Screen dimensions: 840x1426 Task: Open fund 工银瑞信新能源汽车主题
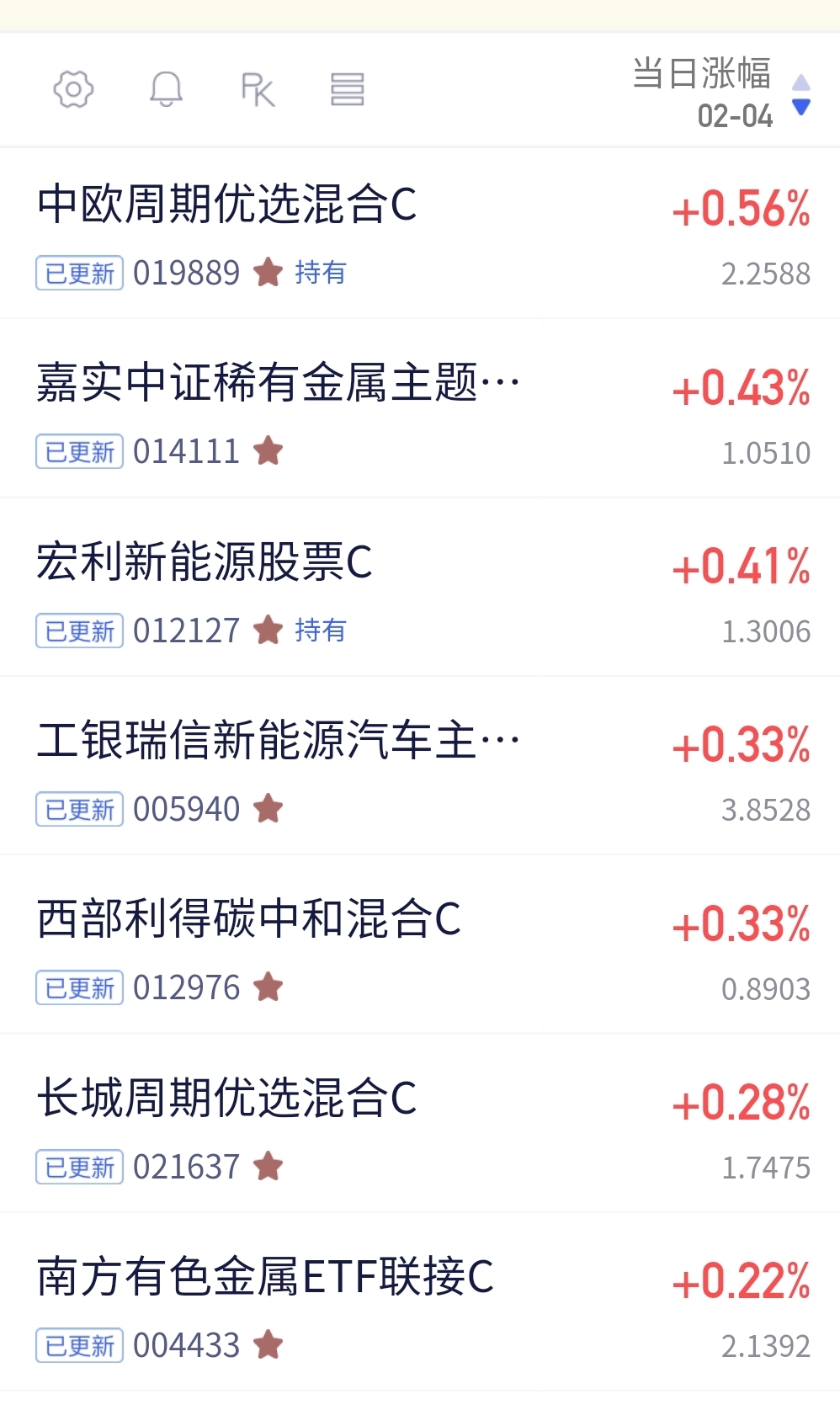tap(278, 741)
